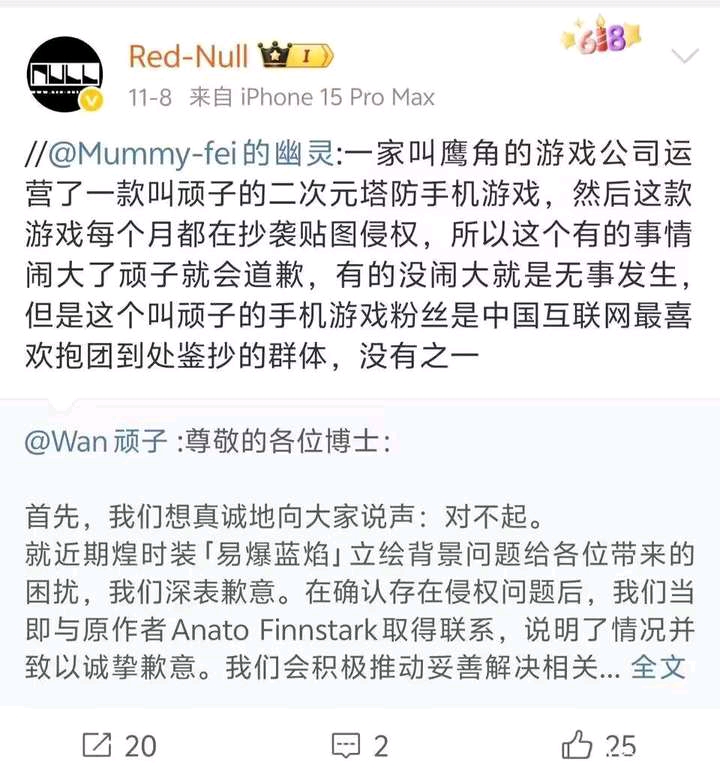The image size is (720, 779).
Task: Open the comments with 2 replies
Action: pyautogui.click(x=360, y=745)
